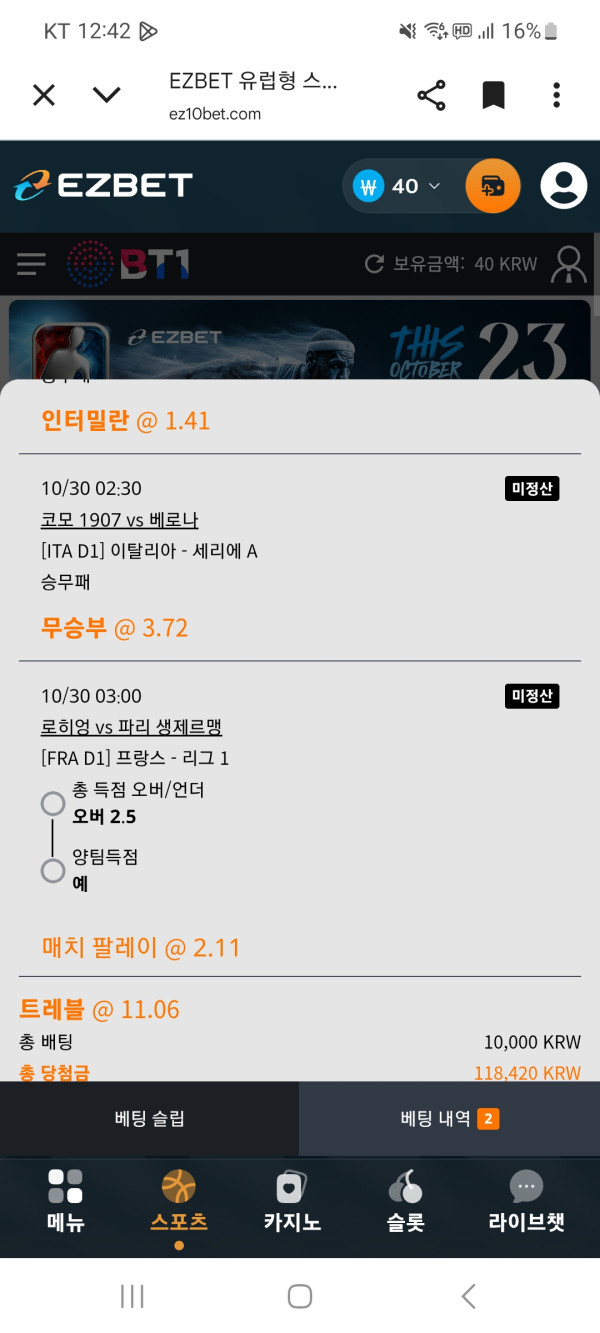Screen dimensions: 600x1333
Task: Bookmark this page
Action: pyautogui.click(x=493, y=96)
